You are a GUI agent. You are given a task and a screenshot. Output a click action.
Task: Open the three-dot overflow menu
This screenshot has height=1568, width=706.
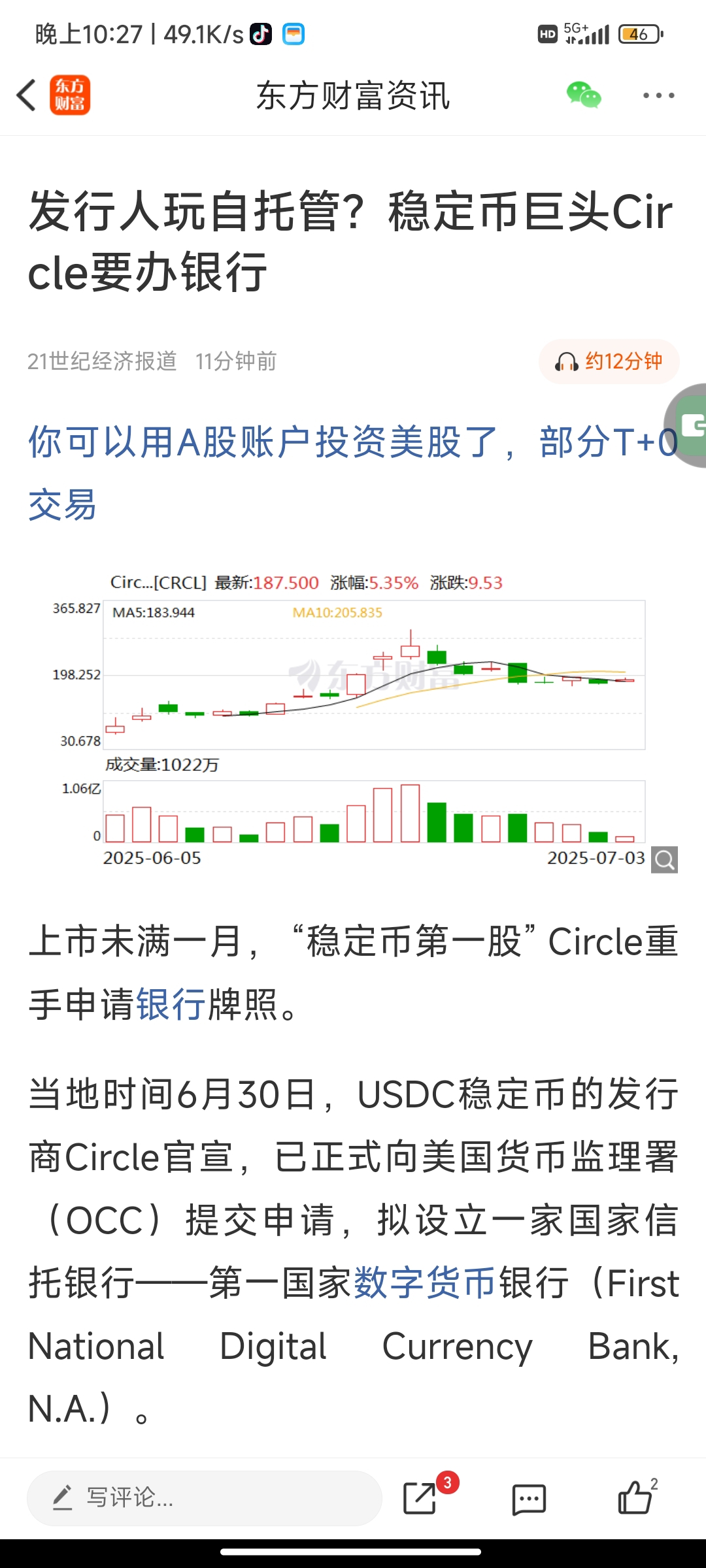pyautogui.click(x=658, y=95)
